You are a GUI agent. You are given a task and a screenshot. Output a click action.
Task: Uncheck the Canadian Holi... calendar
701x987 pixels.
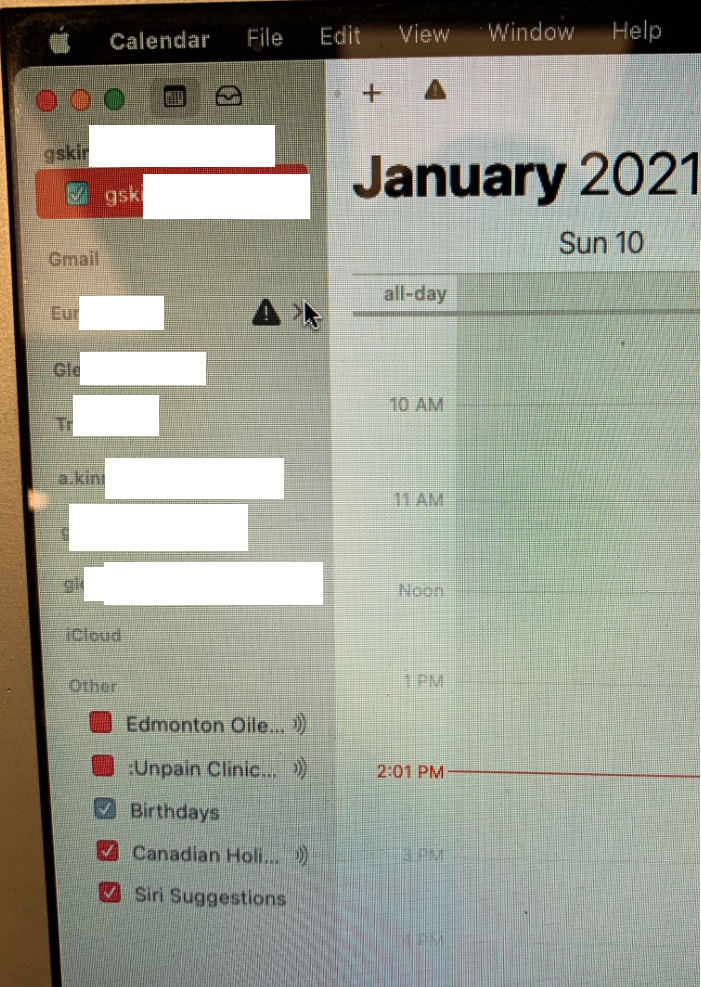(x=107, y=852)
